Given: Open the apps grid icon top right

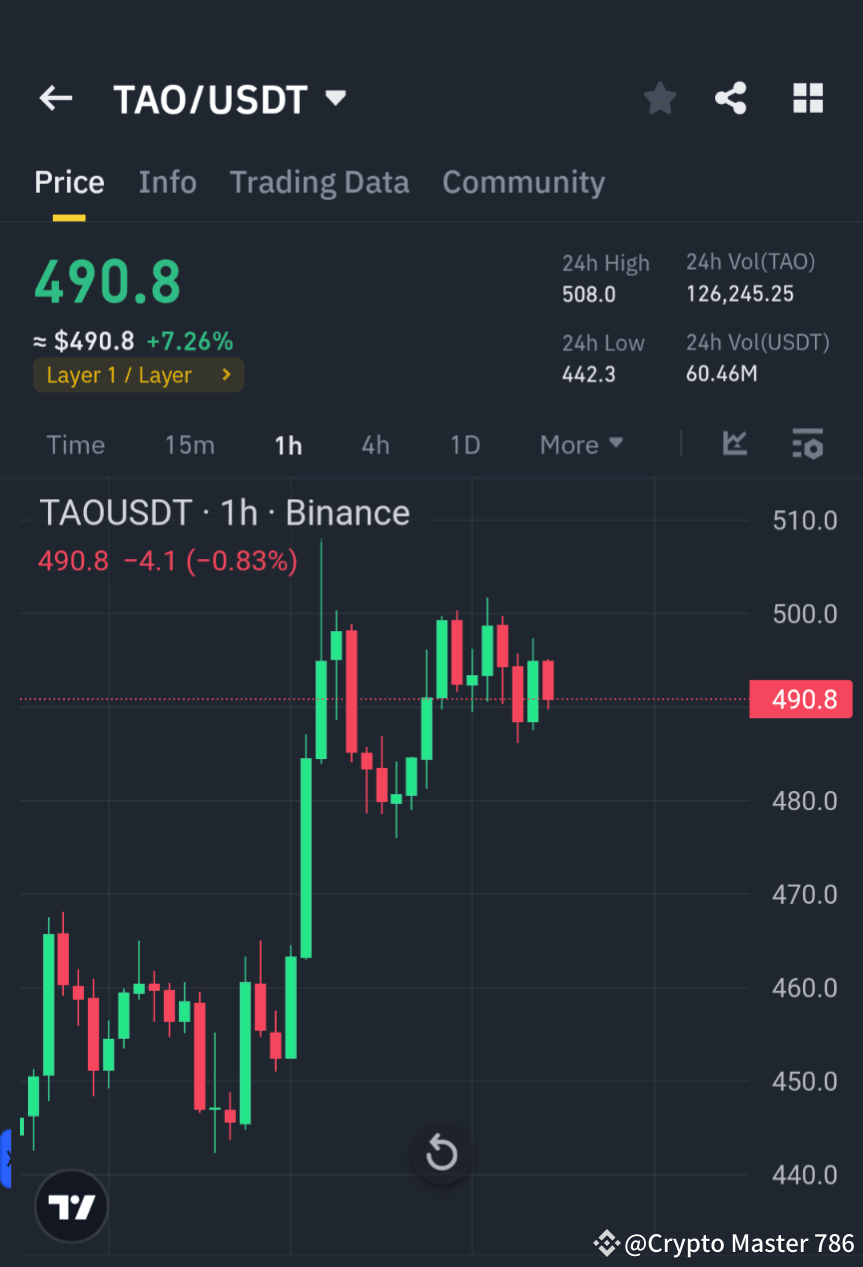Looking at the screenshot, I should pyautogui.click(x=807, y=98).
